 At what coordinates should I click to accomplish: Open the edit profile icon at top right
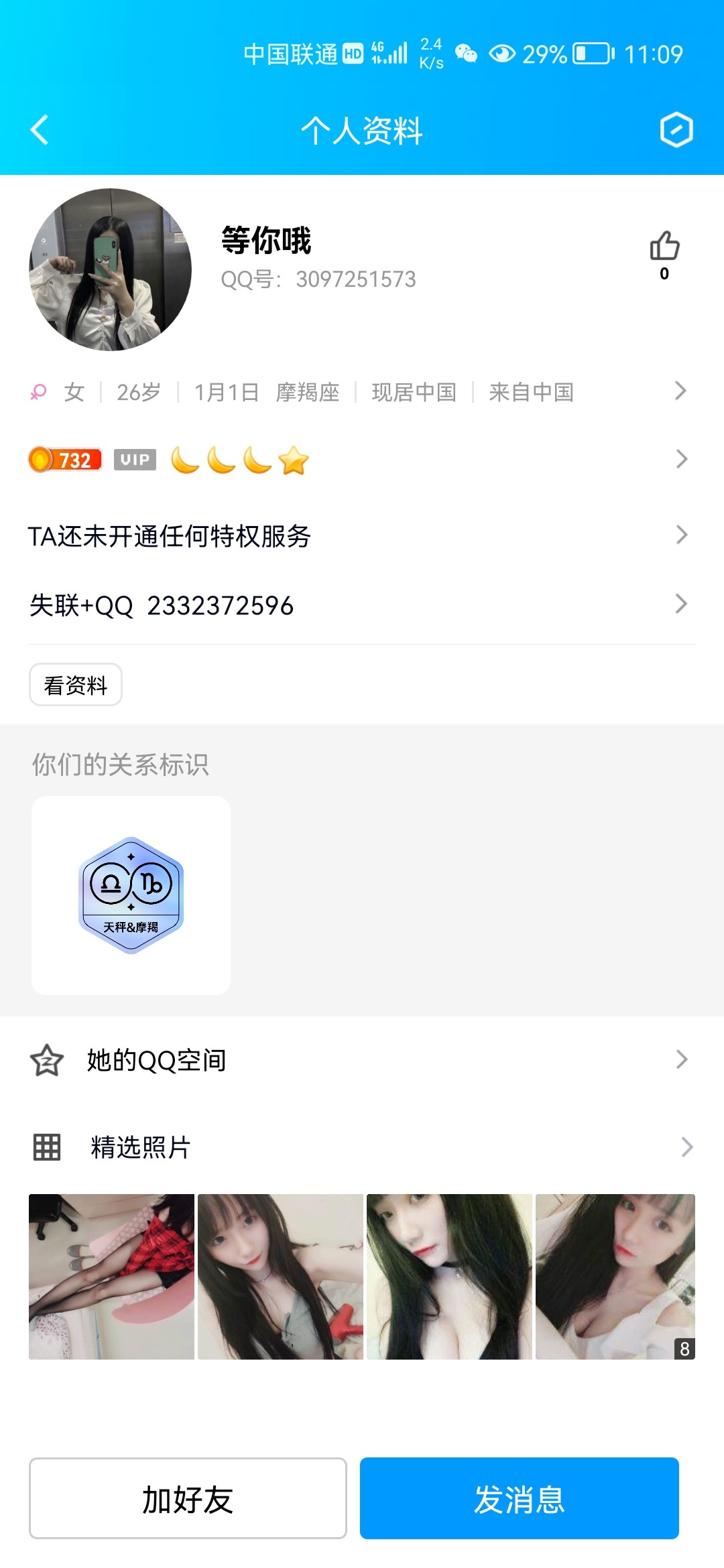[x=676, y=131]
